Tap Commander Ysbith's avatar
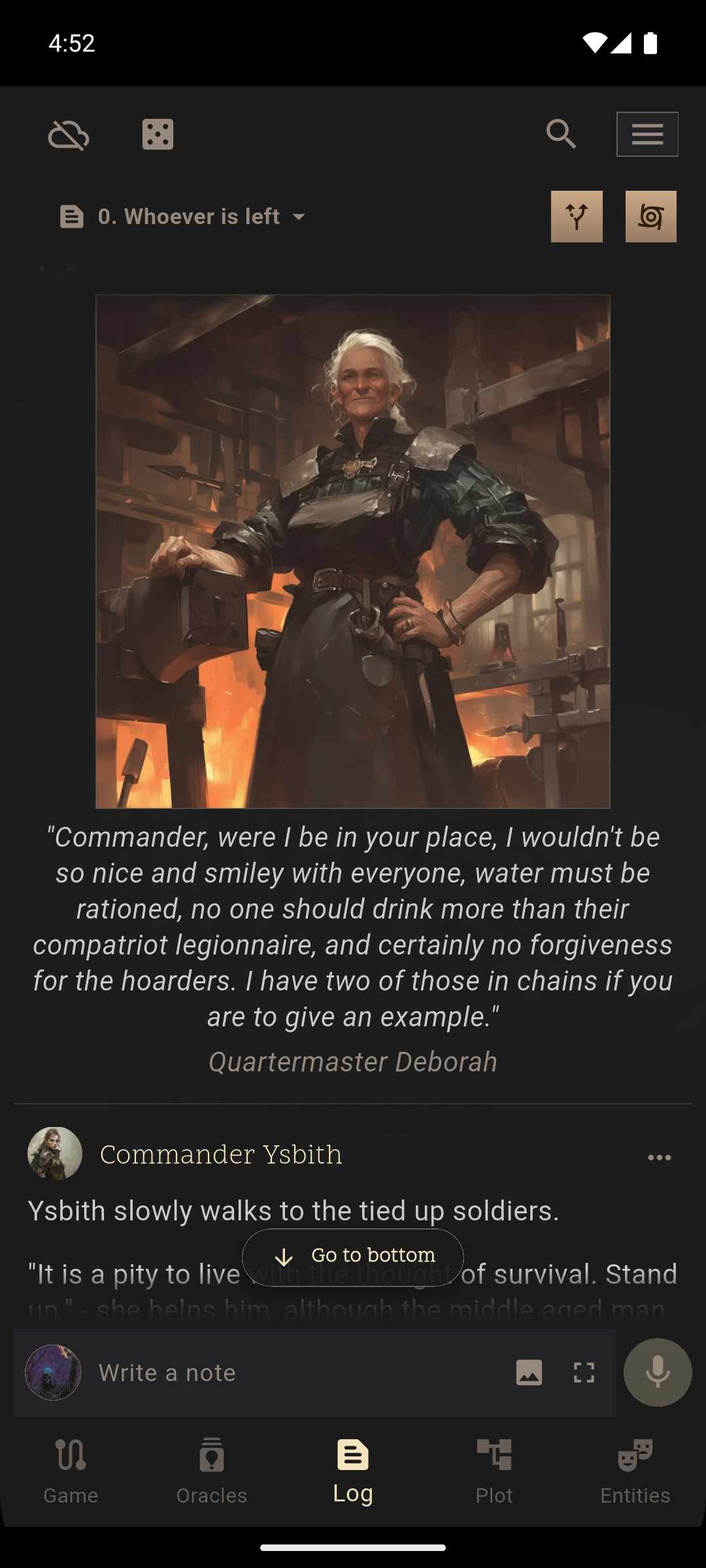 [x=55, y=1154]
